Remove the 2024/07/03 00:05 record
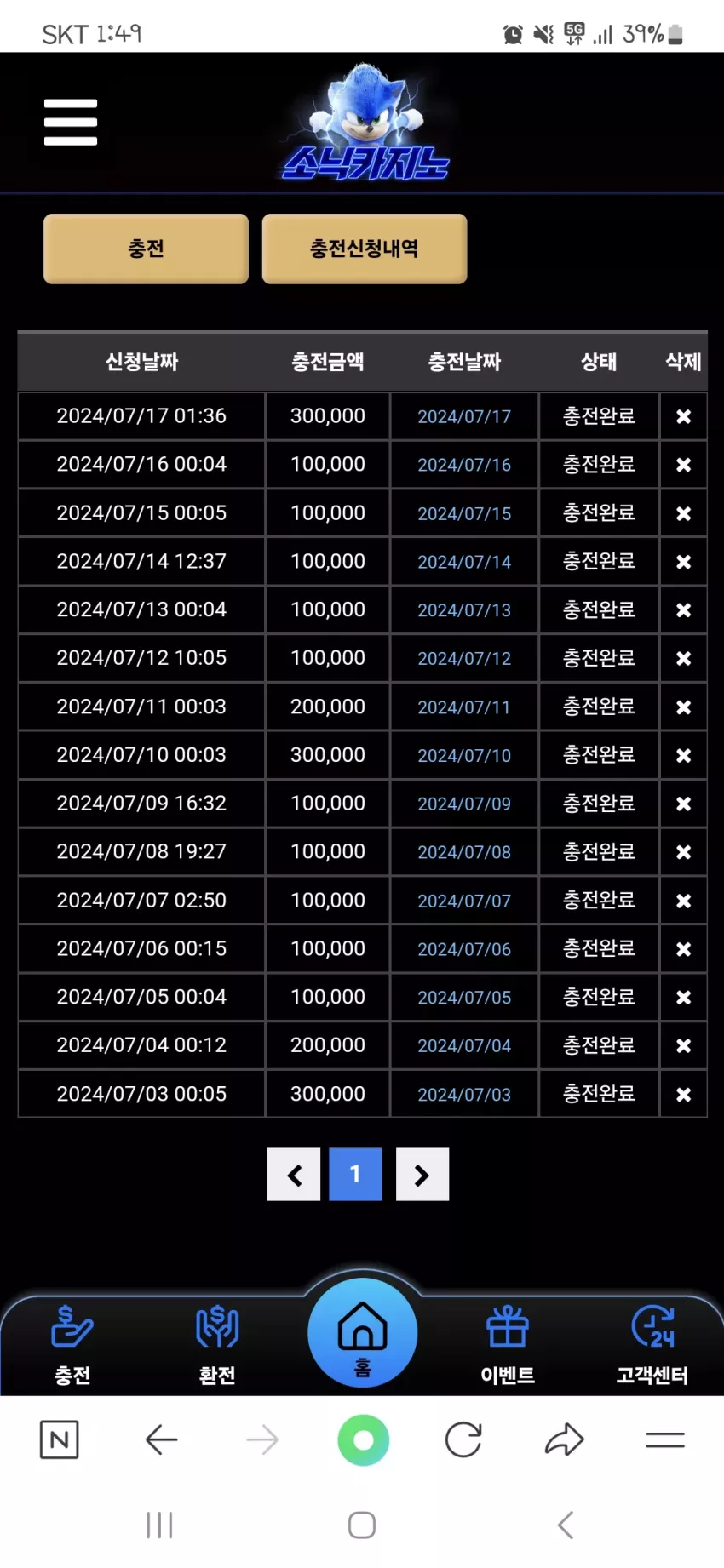This screenshot has height=1568, width=724. pos(683,1094)
